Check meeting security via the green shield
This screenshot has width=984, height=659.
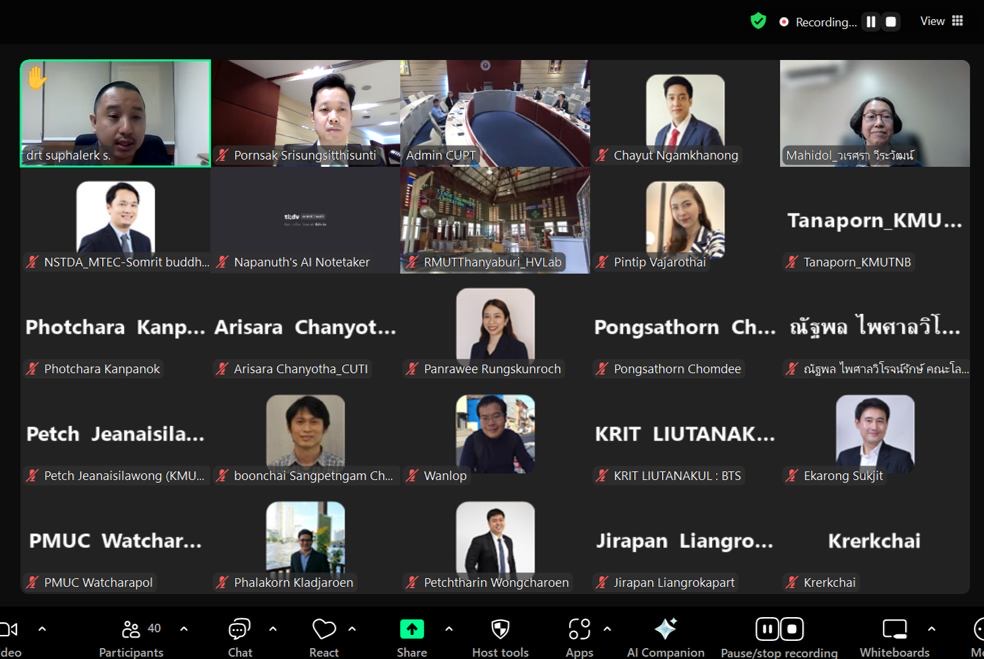(x=758, y=21)
